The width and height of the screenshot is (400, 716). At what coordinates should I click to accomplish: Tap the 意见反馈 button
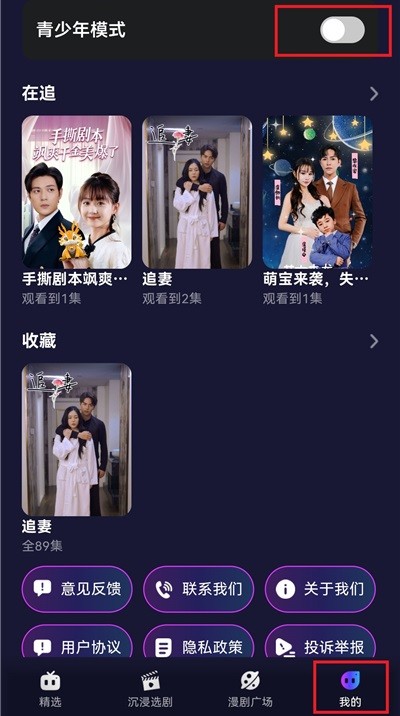[77, 589]
